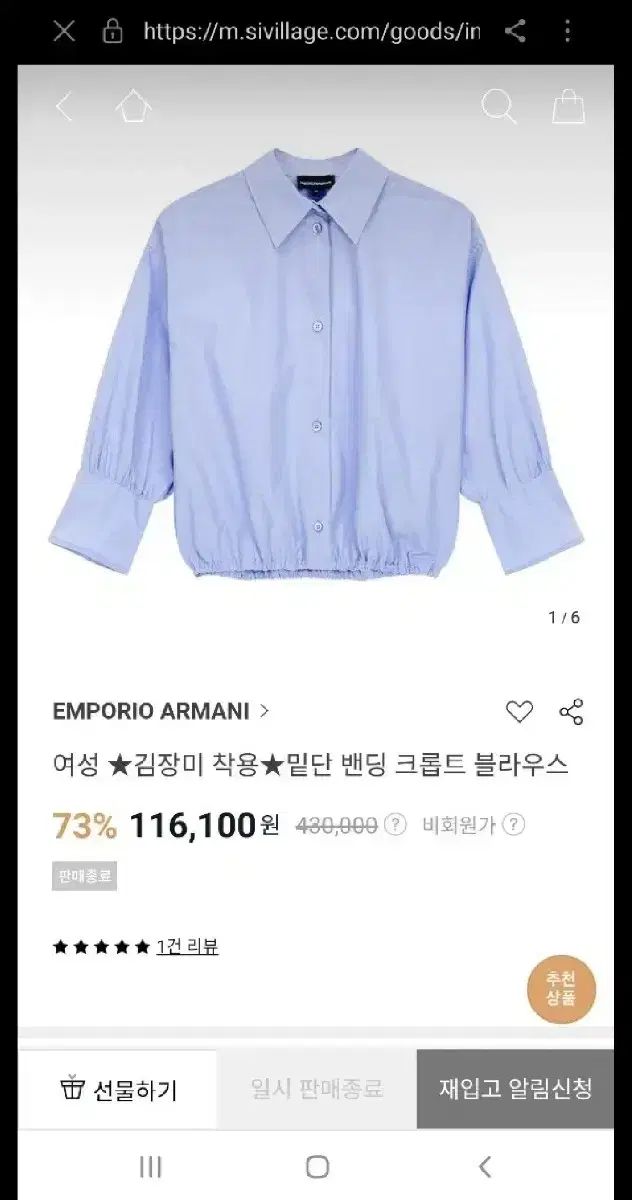Show help for 비회원가
Screen dimensions: 632x1200
coord(513,825)
